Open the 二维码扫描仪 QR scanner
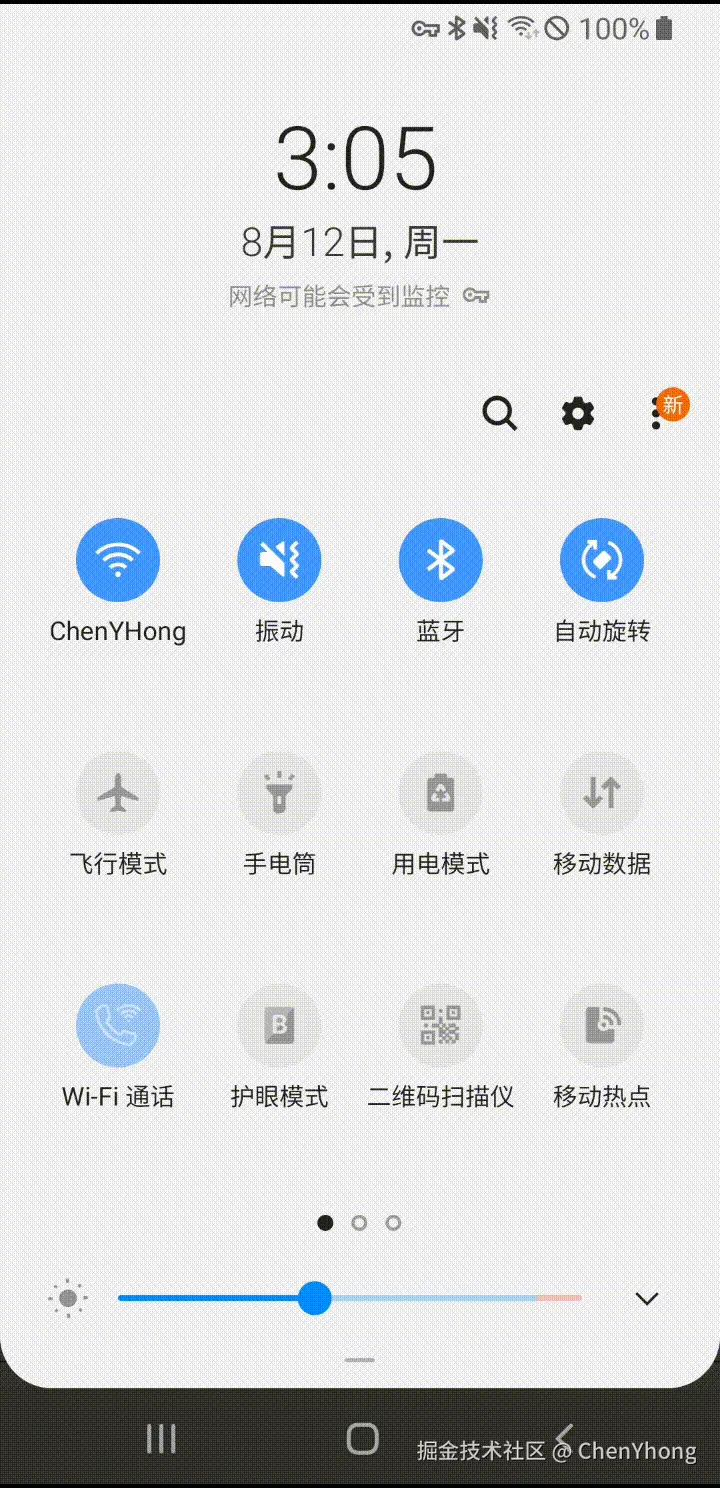Viewport: 720px width, 1488px height. click(x=440, y=1025)
